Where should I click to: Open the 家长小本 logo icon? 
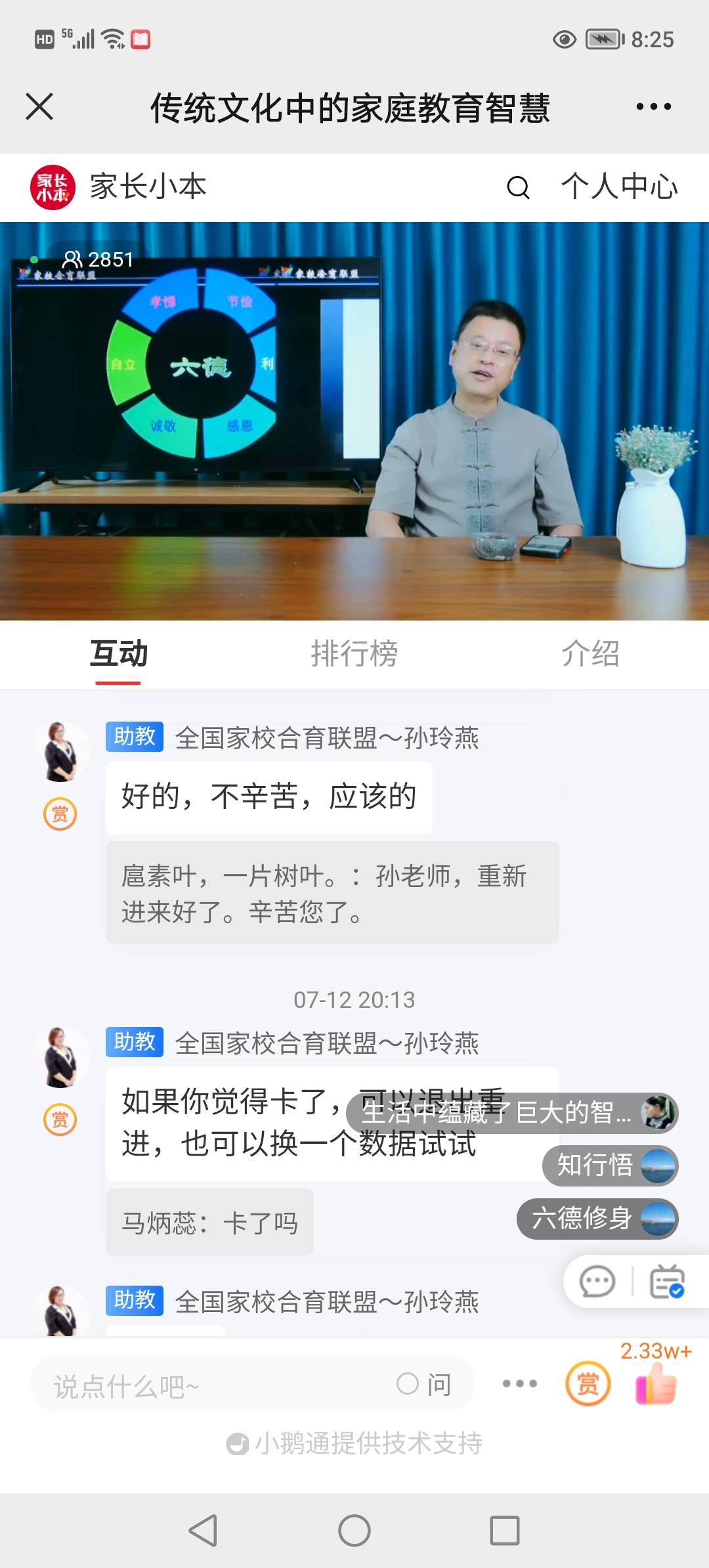[52, 186]
